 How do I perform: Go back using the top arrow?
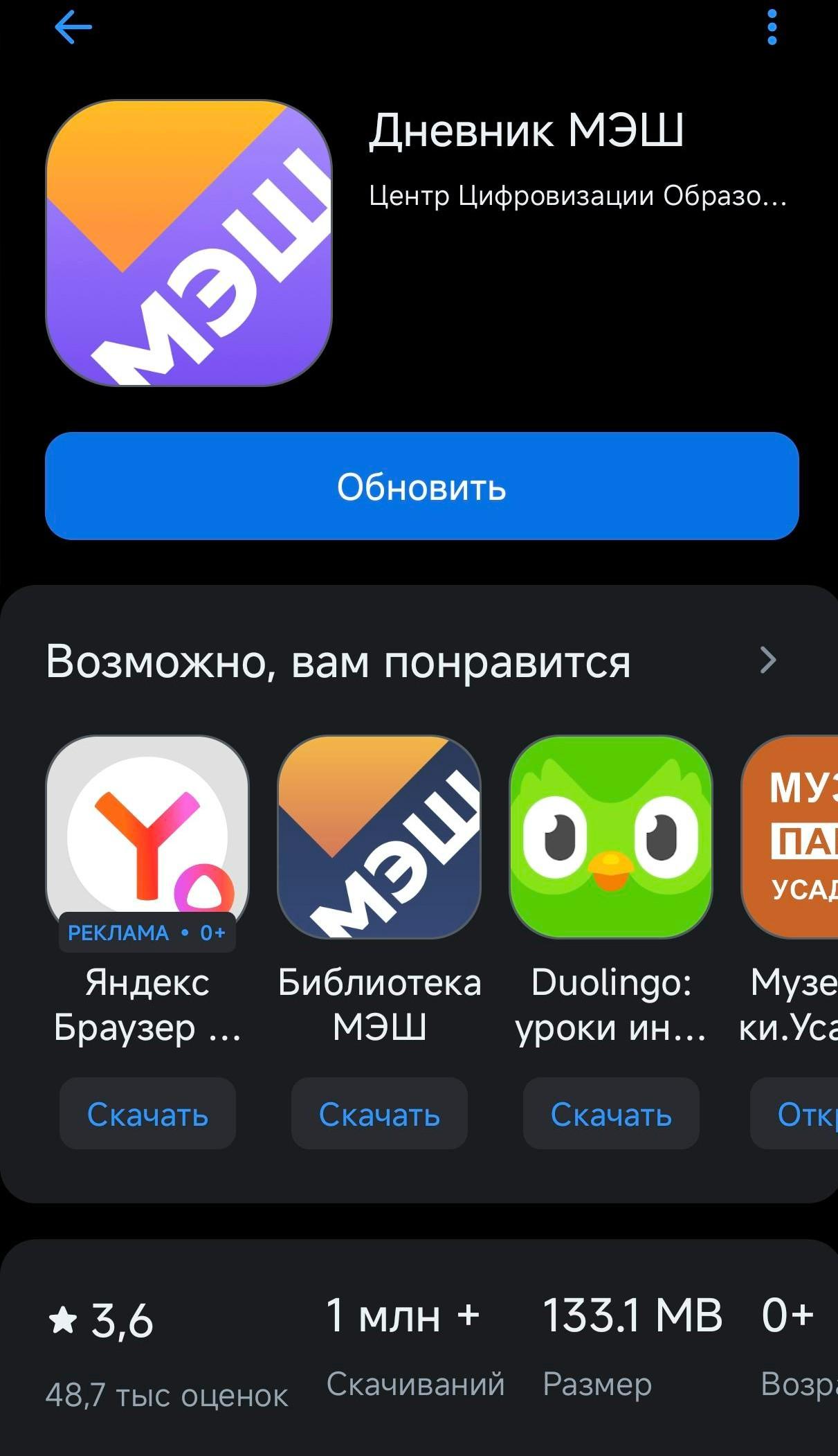73,28
